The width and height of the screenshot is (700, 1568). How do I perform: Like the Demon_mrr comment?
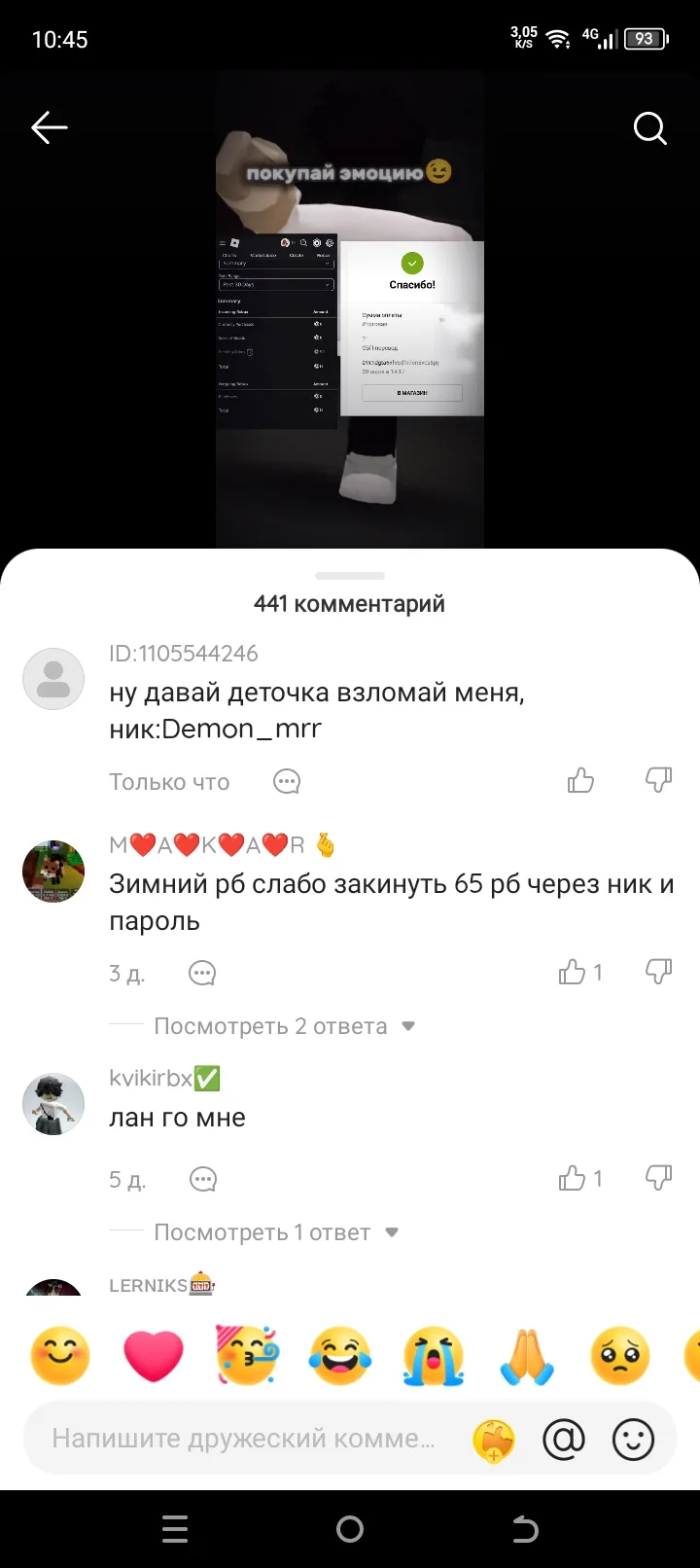pyautogui.click(x=580, y=780)
